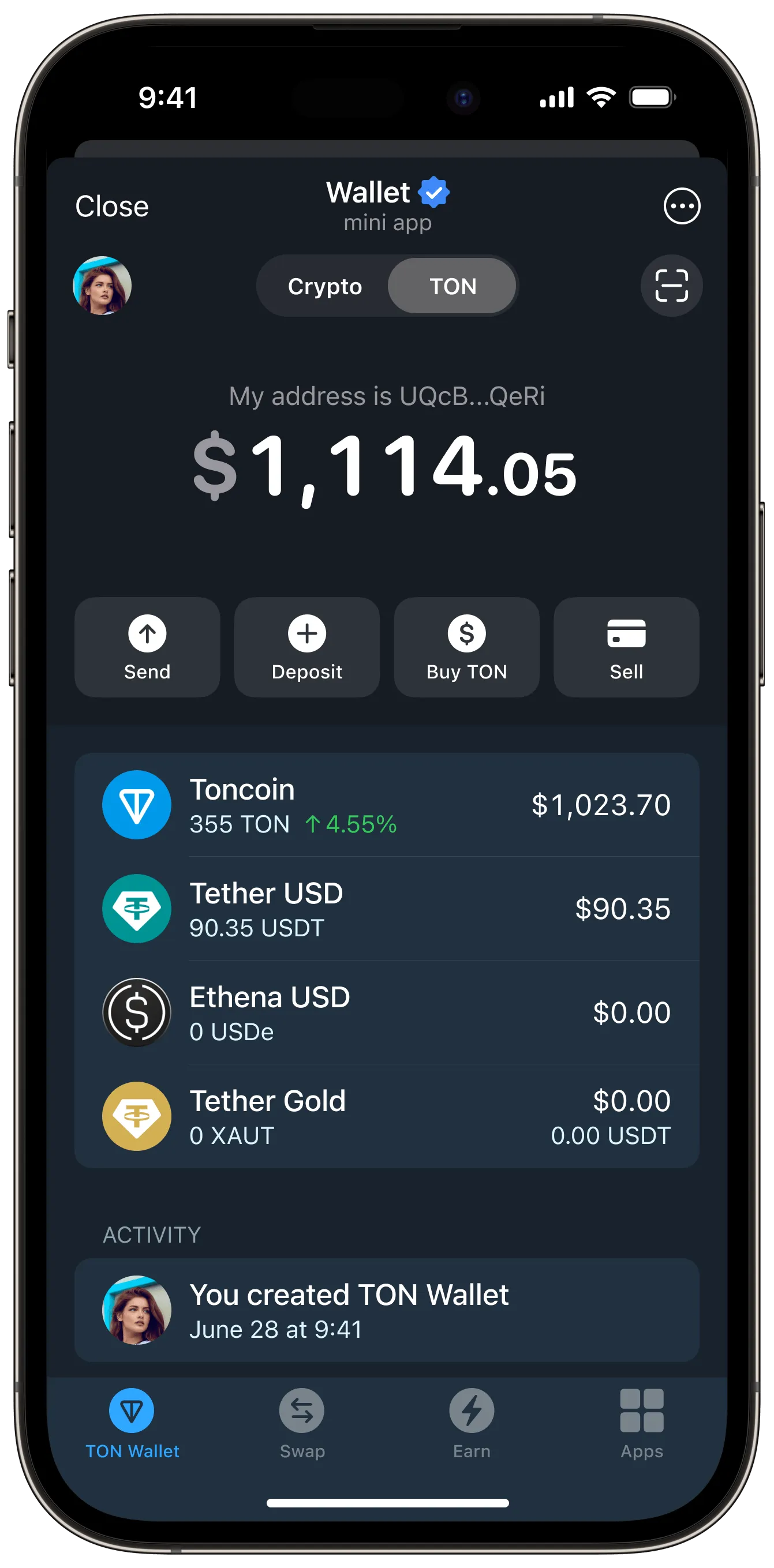
Task: Open the 'You created TON Wallet' activity entry
Action: pos(387,1310)
